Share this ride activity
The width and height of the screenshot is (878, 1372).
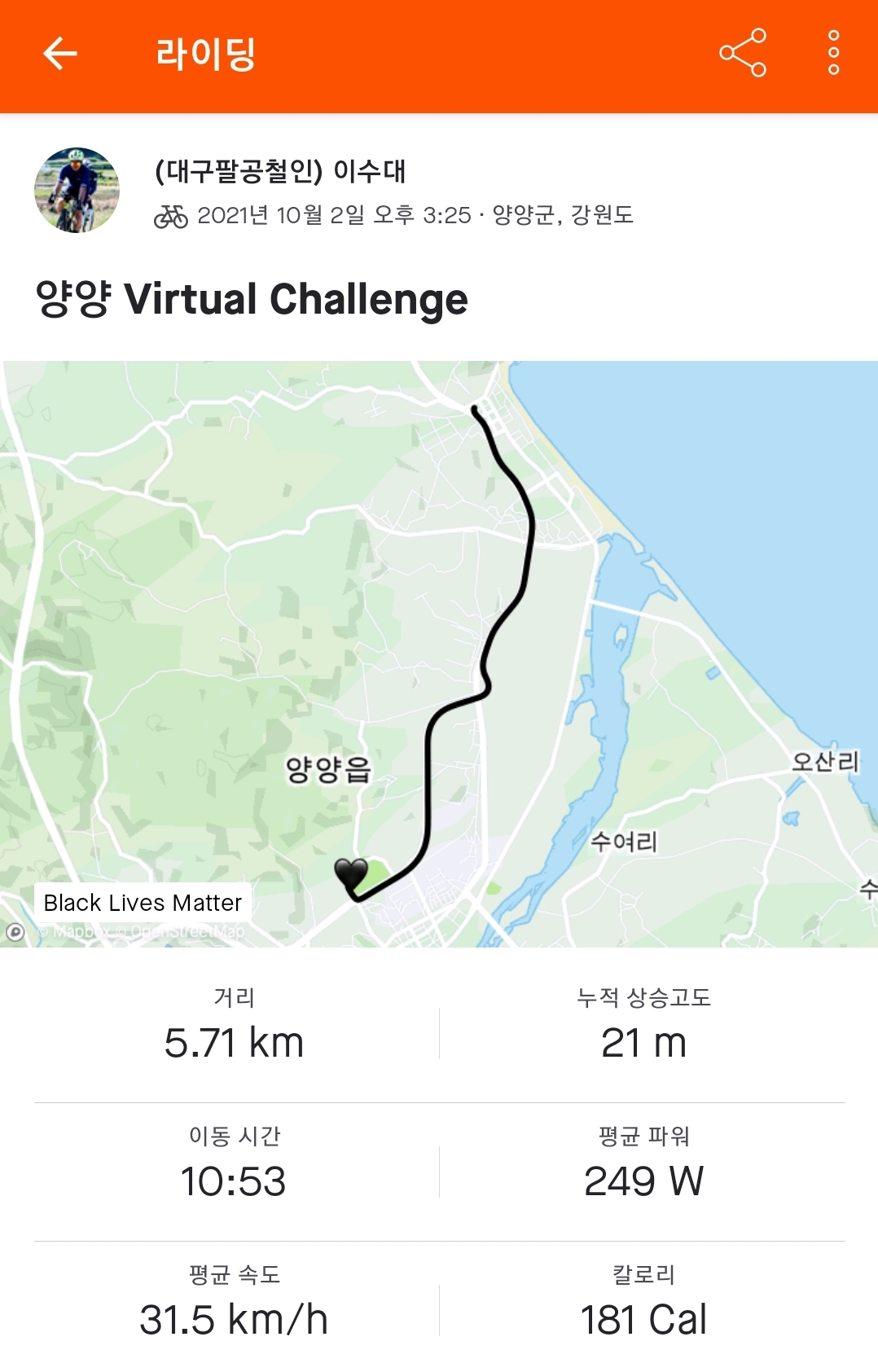pos(743,54)
